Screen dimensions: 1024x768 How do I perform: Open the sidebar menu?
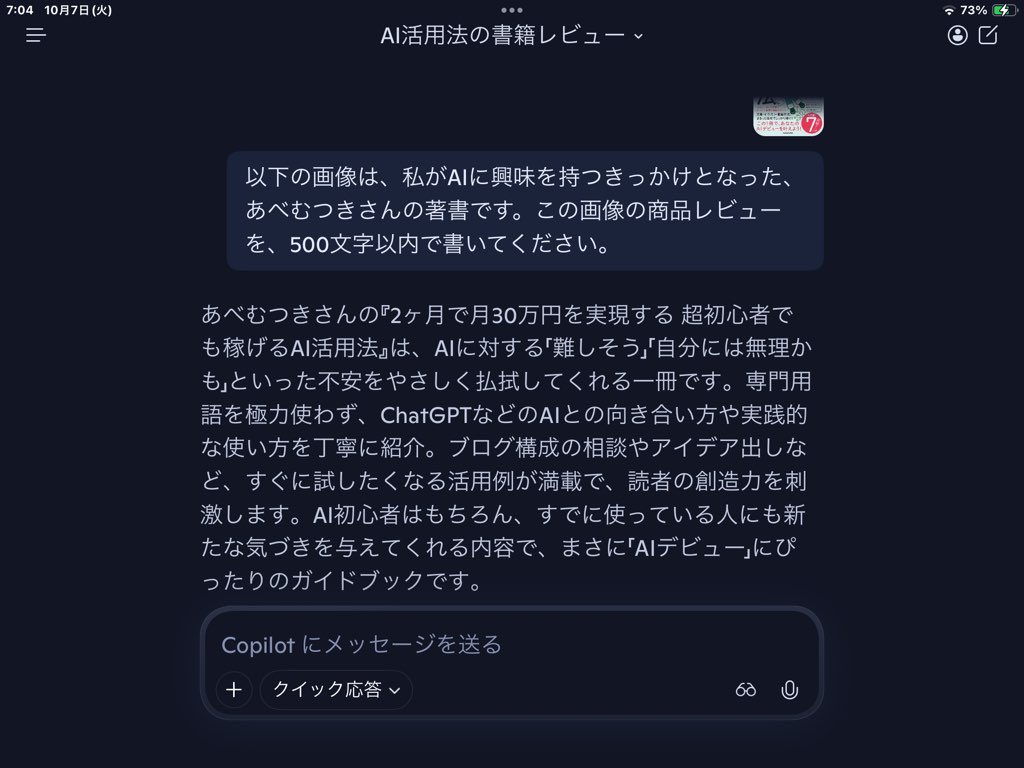pyautogui.click(x=36, y=36)
